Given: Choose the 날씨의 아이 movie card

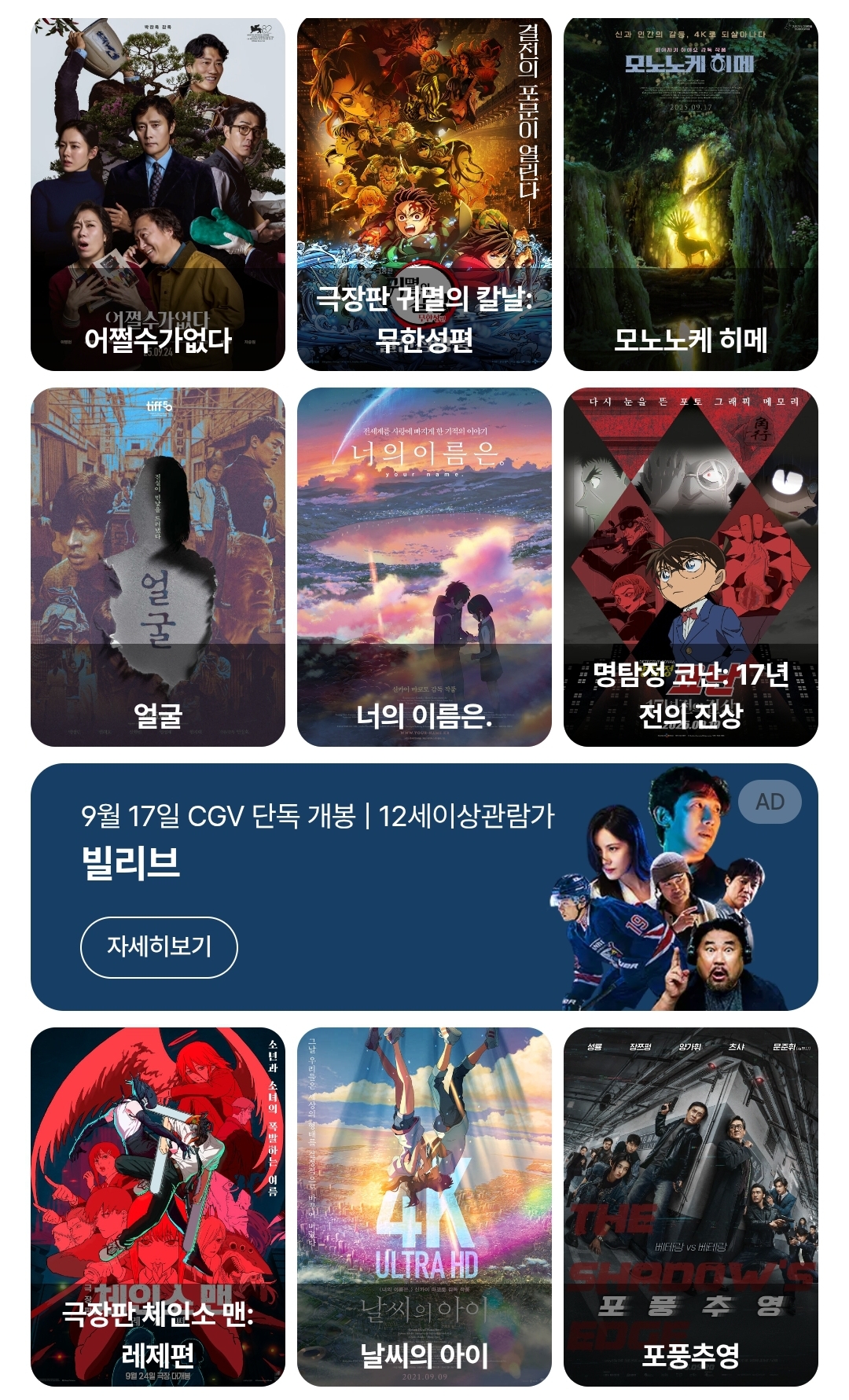Looking at the screenshot, I should 424,1207.
